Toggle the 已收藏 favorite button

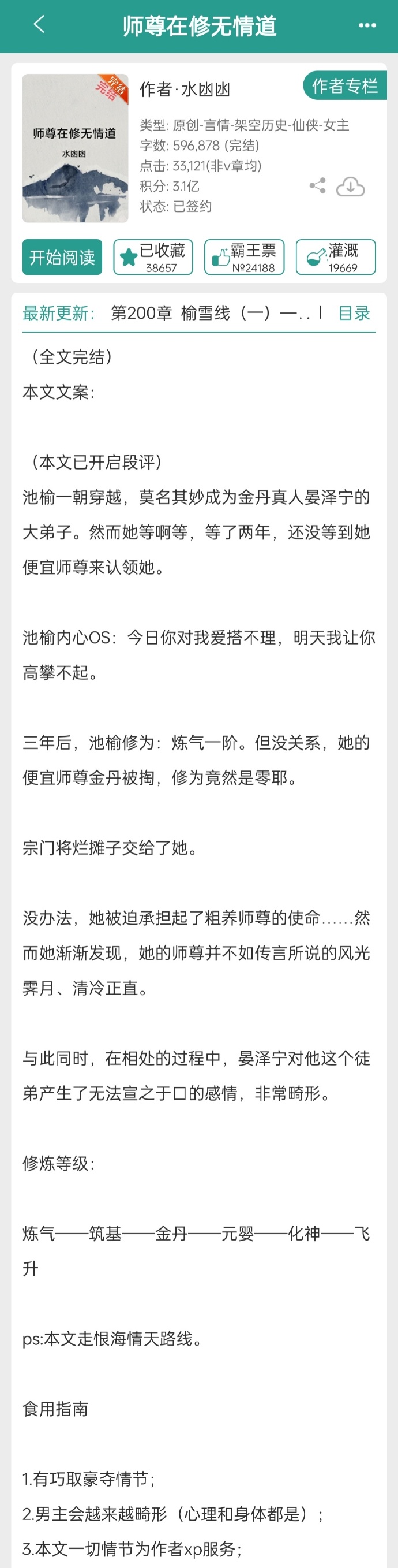coord(153,258)
